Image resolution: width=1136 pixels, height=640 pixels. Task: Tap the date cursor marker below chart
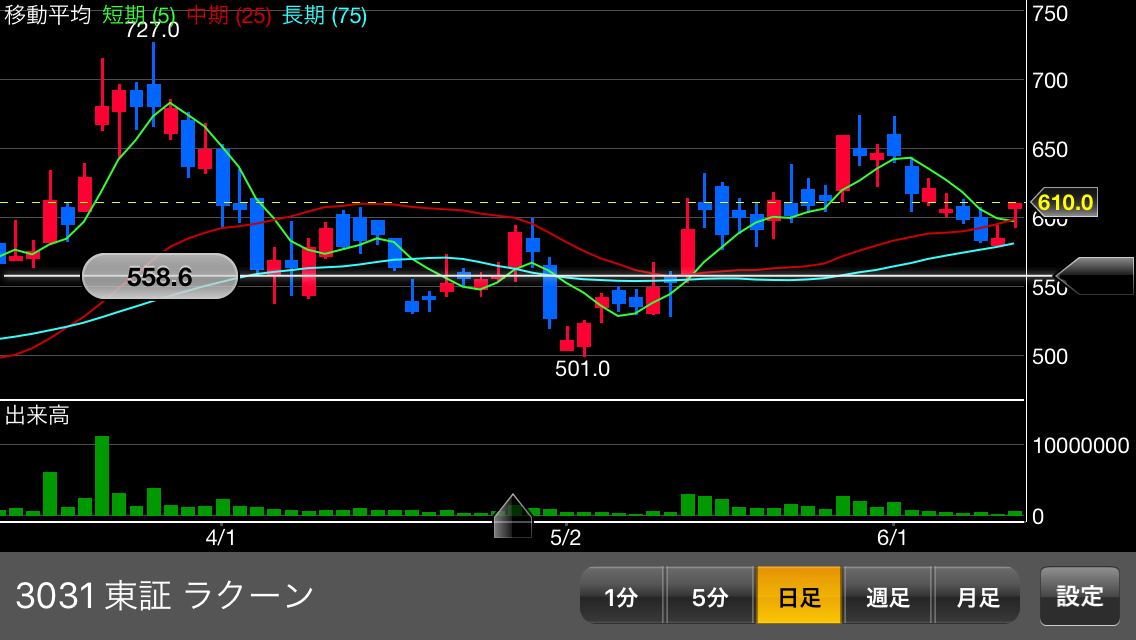coord(513,516)
